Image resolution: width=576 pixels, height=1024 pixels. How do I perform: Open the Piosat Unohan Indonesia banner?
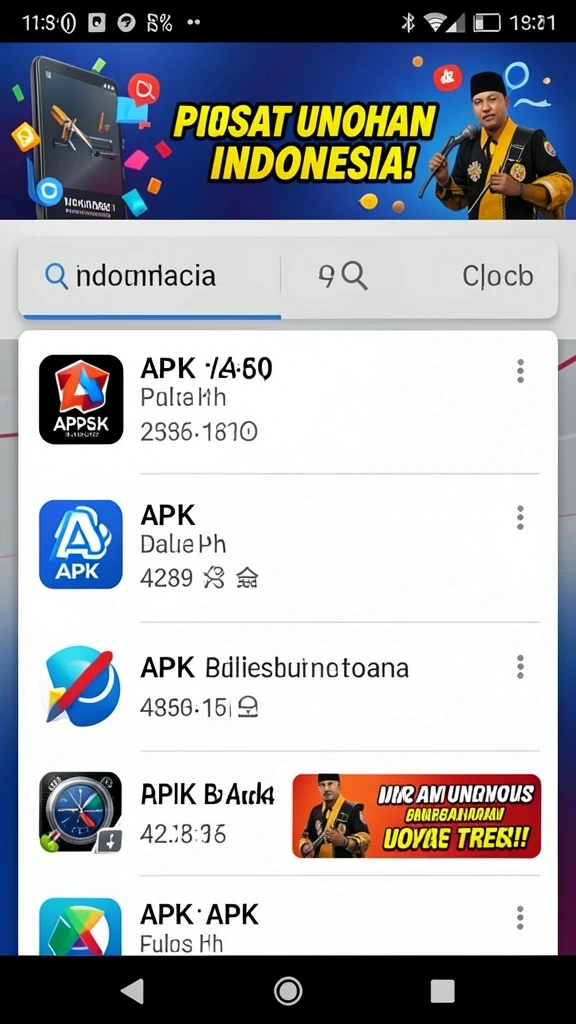(288, 131)
